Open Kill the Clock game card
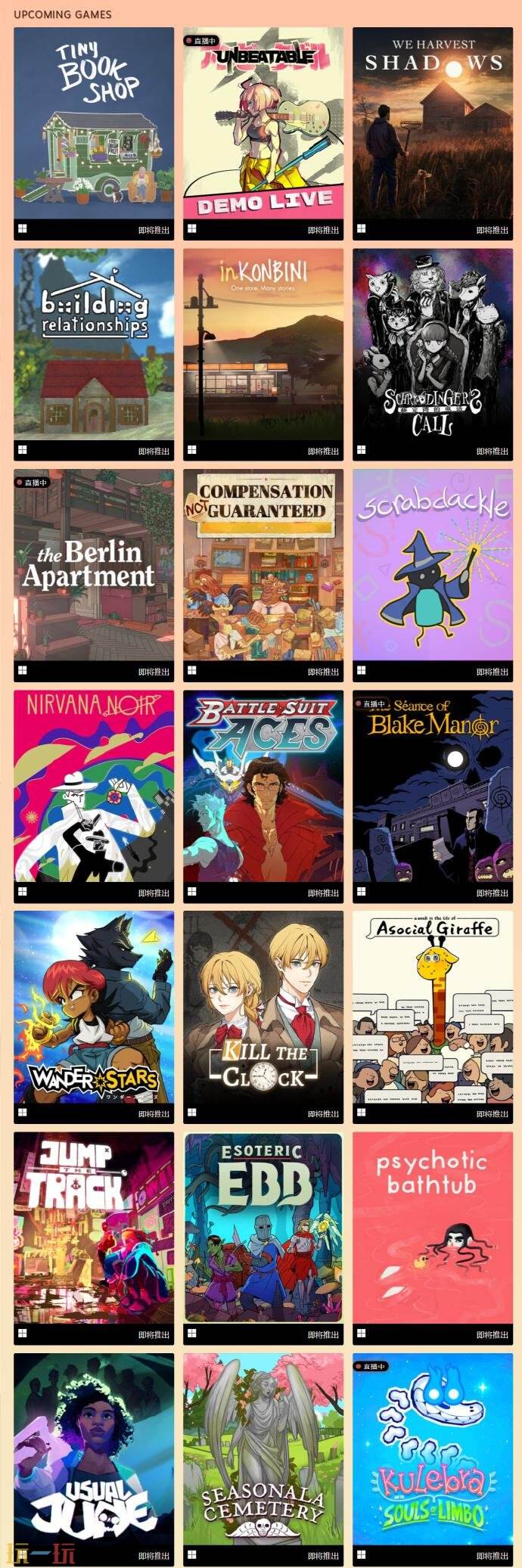 pyautogui.click(x=263, y=1007)
